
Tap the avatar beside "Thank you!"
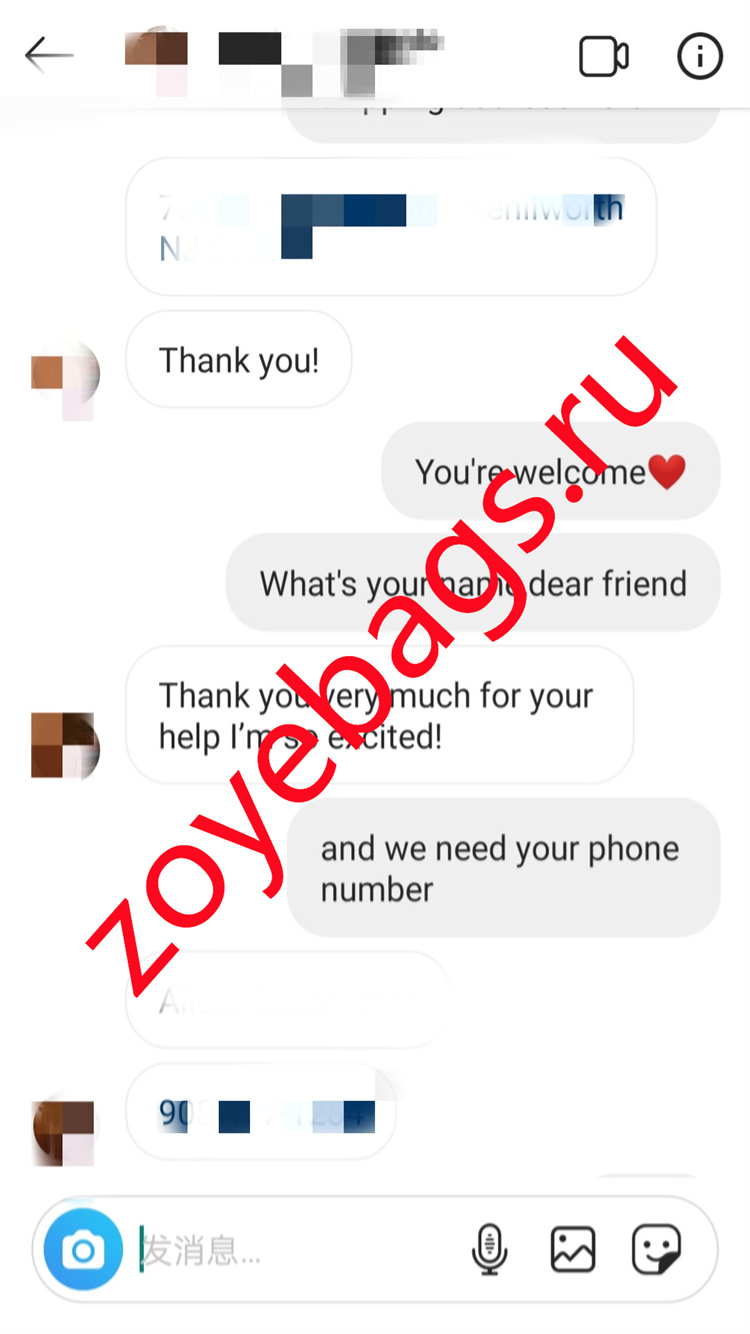coord(65,378)
